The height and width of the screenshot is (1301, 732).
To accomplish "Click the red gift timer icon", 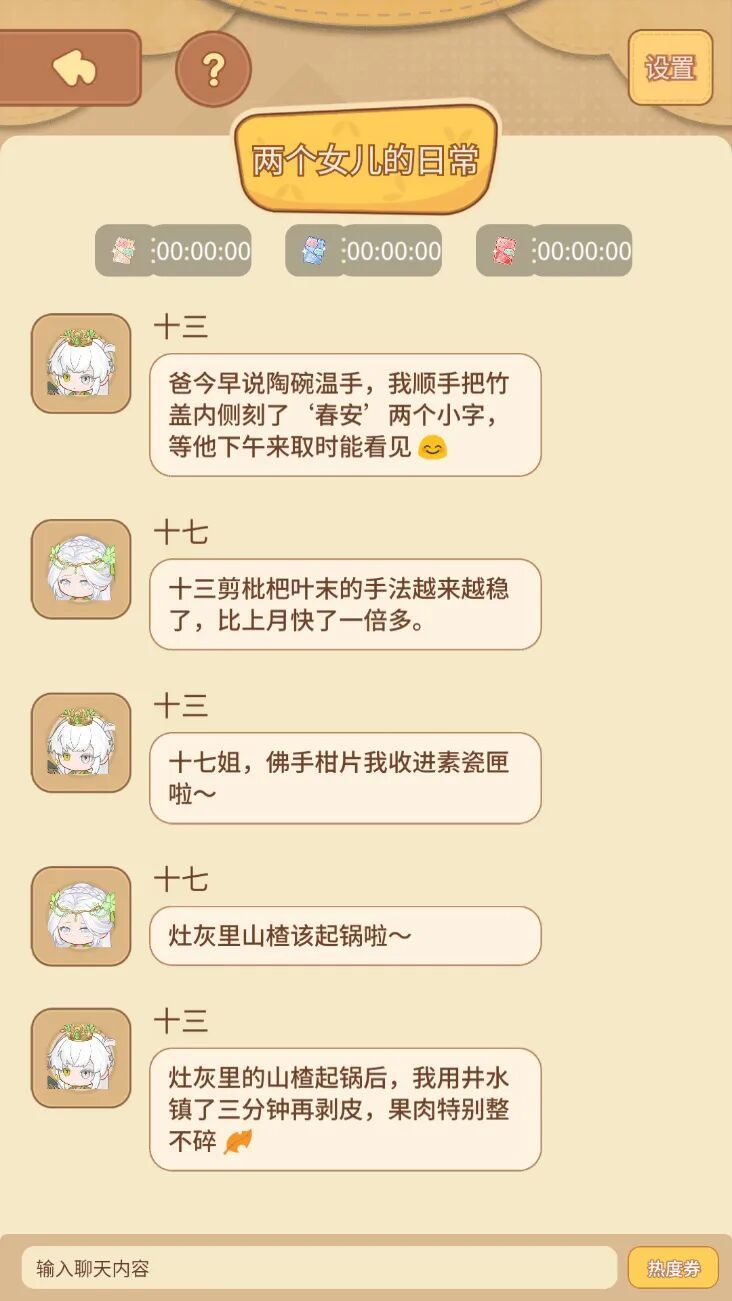I will tap(504, 251).
